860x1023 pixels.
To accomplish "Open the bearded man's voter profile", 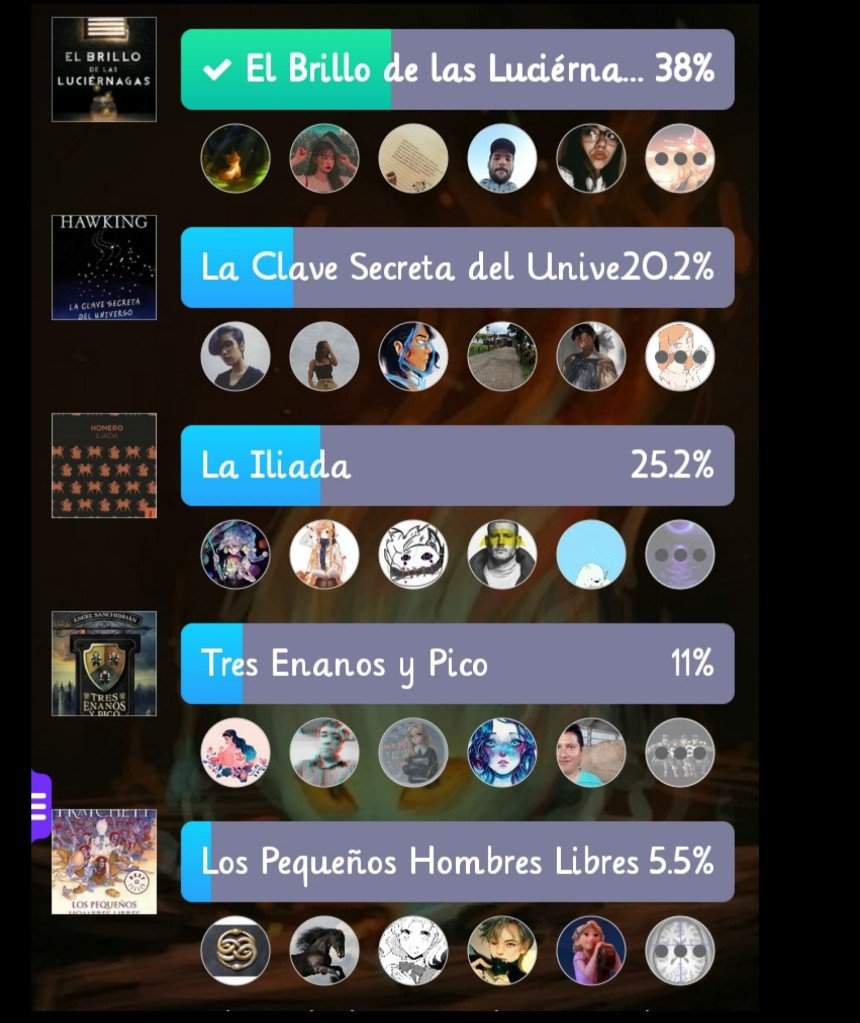I will tap(502, 158).
